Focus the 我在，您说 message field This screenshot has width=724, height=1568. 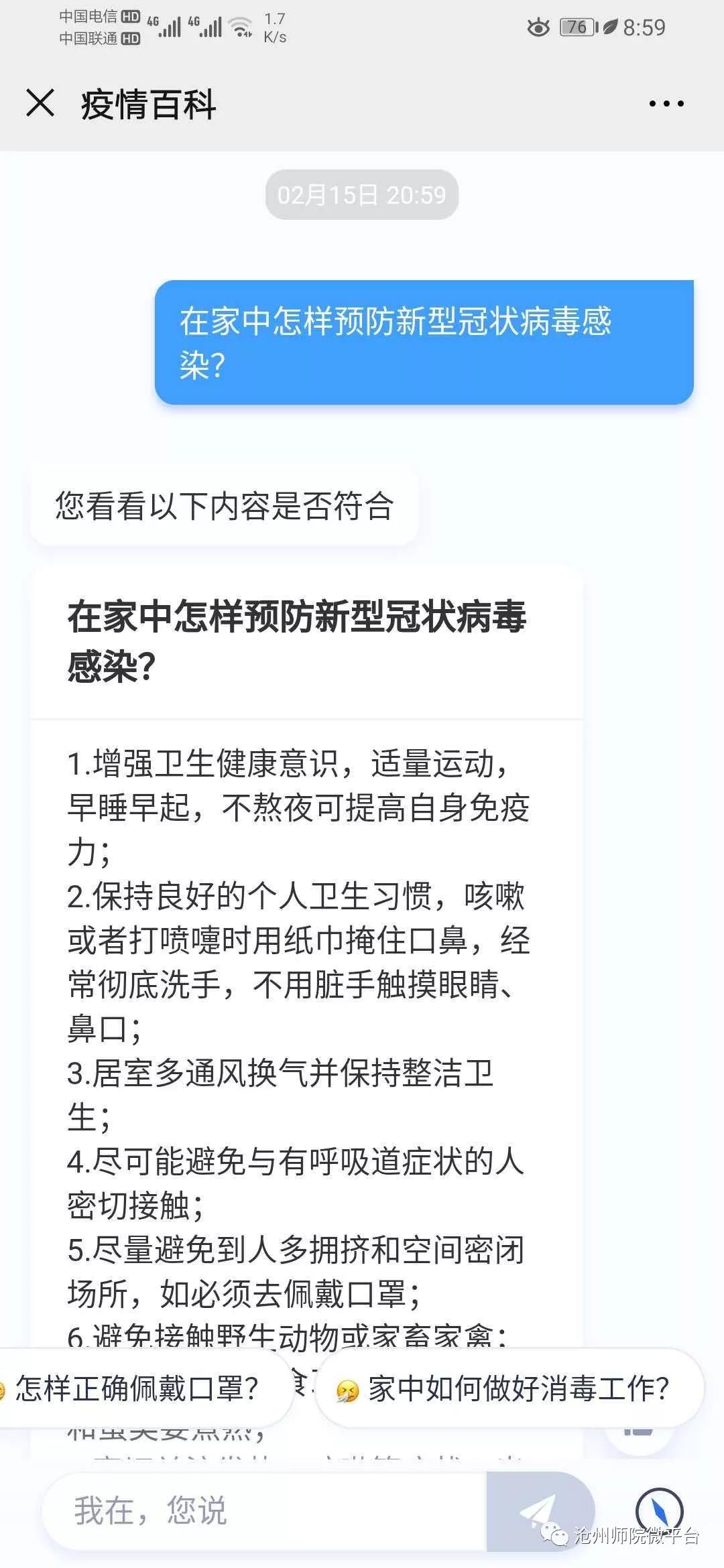click(264, 1511)
